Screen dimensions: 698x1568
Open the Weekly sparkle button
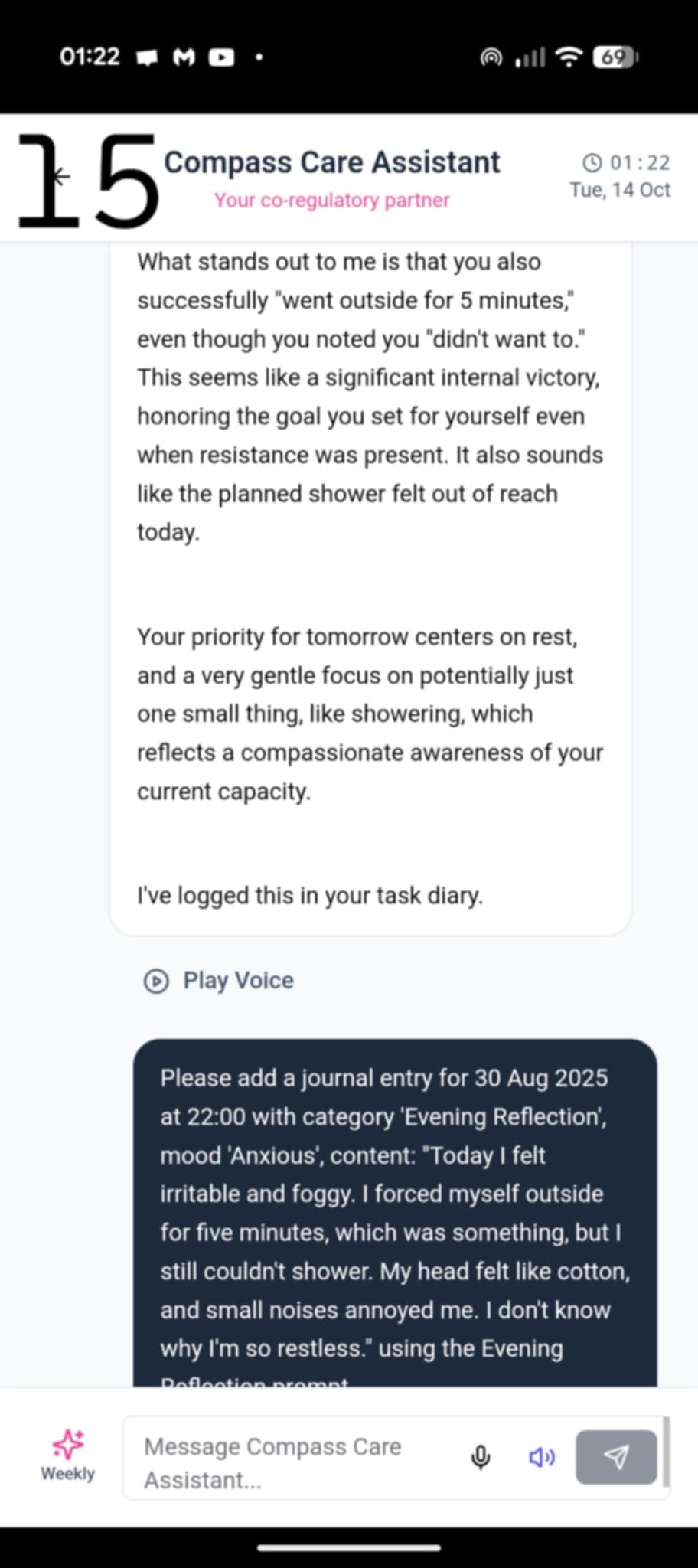(x=67, y=1455)
